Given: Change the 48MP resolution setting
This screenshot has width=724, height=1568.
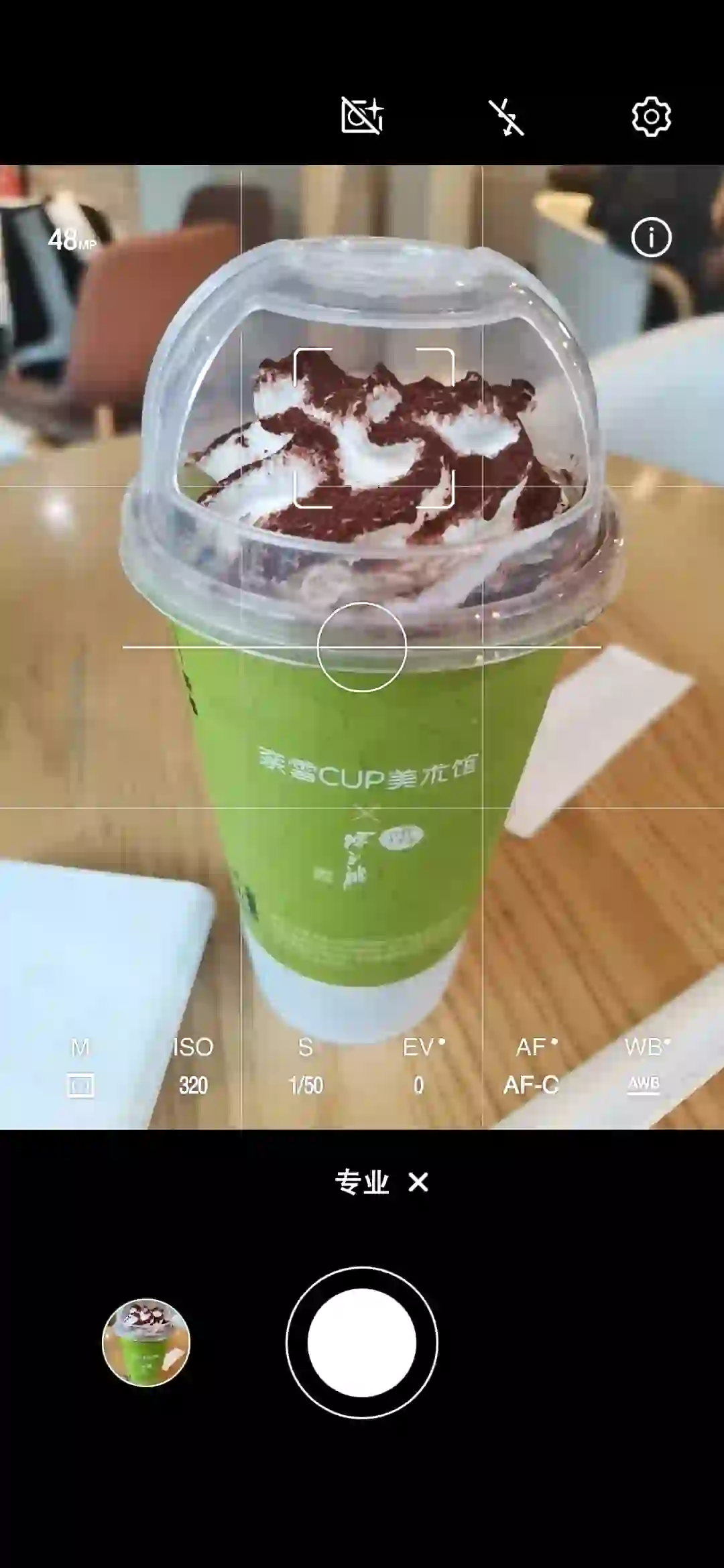Looking at the screenshot, I should [x=72, y=240].
